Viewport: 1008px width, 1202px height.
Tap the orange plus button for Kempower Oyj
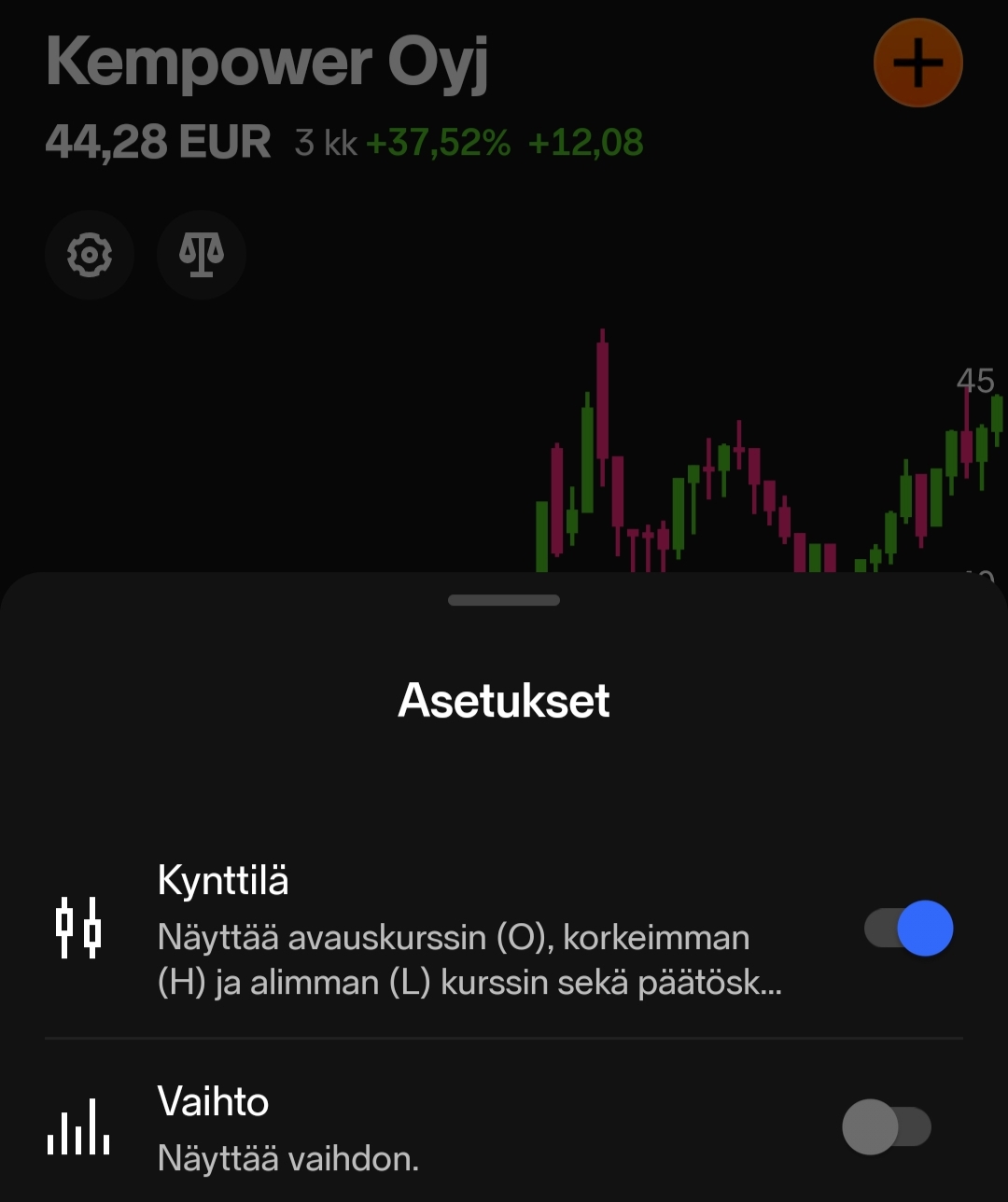917,63
